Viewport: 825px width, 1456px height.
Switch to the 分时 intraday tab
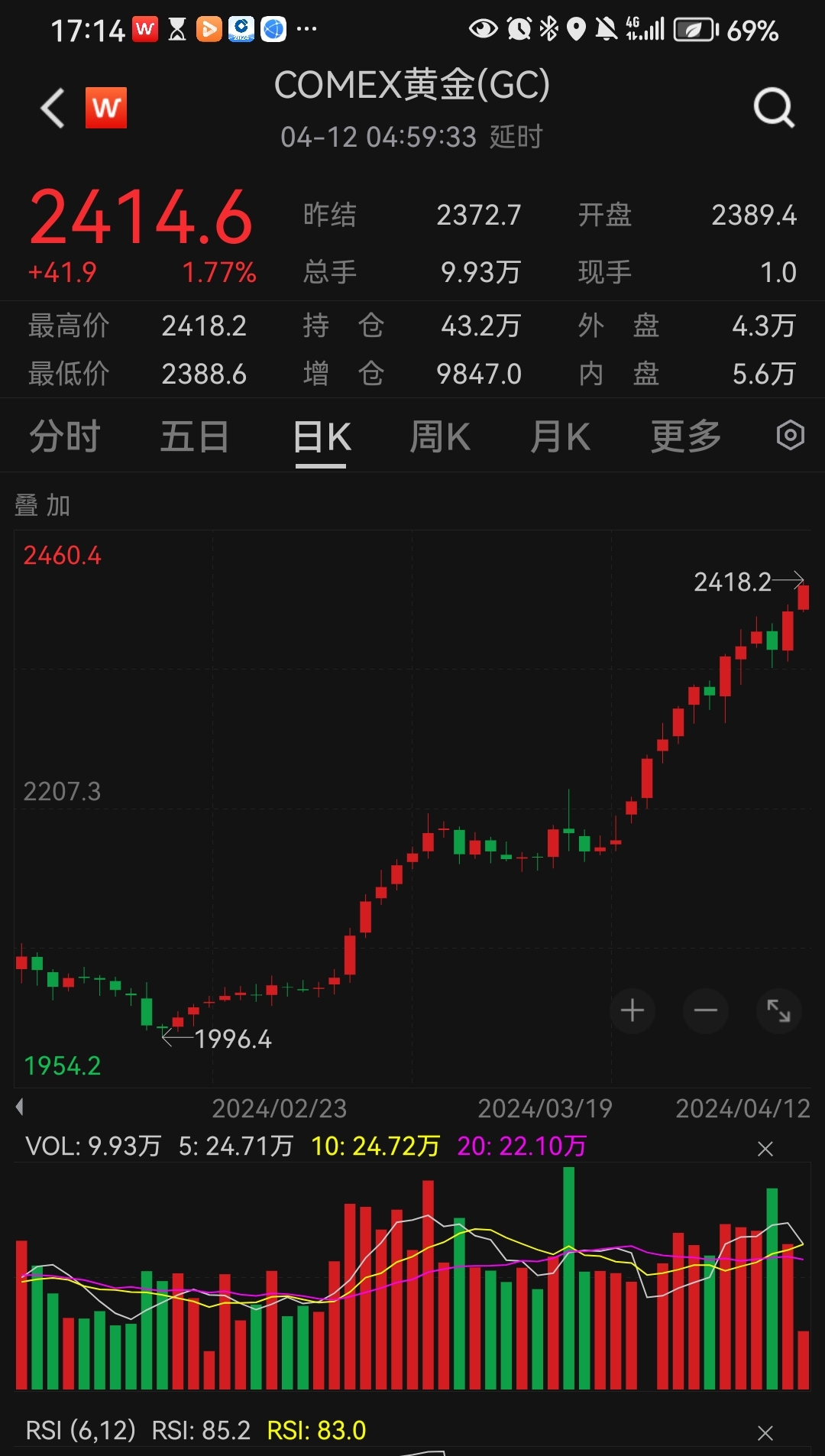64,435
